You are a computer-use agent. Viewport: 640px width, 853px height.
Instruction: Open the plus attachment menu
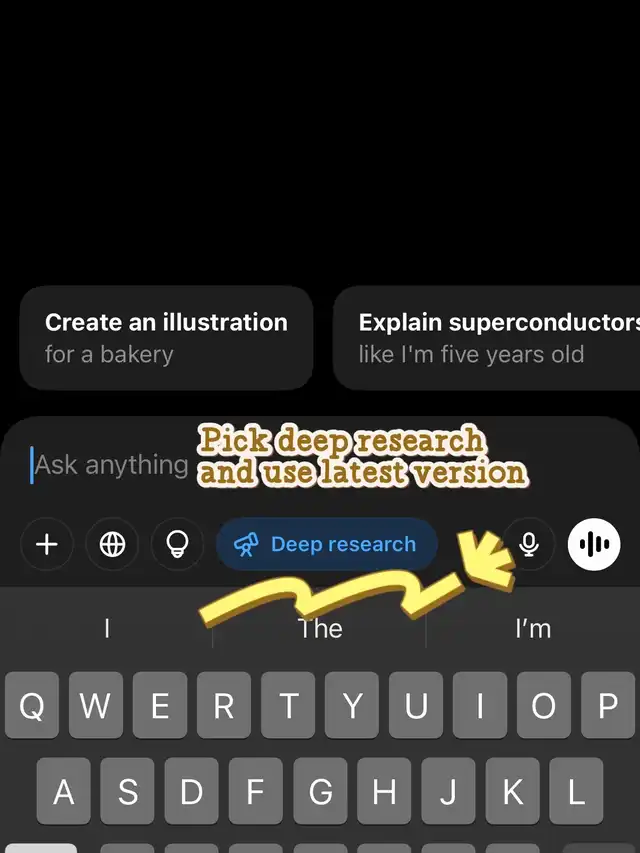coord(47,544)
